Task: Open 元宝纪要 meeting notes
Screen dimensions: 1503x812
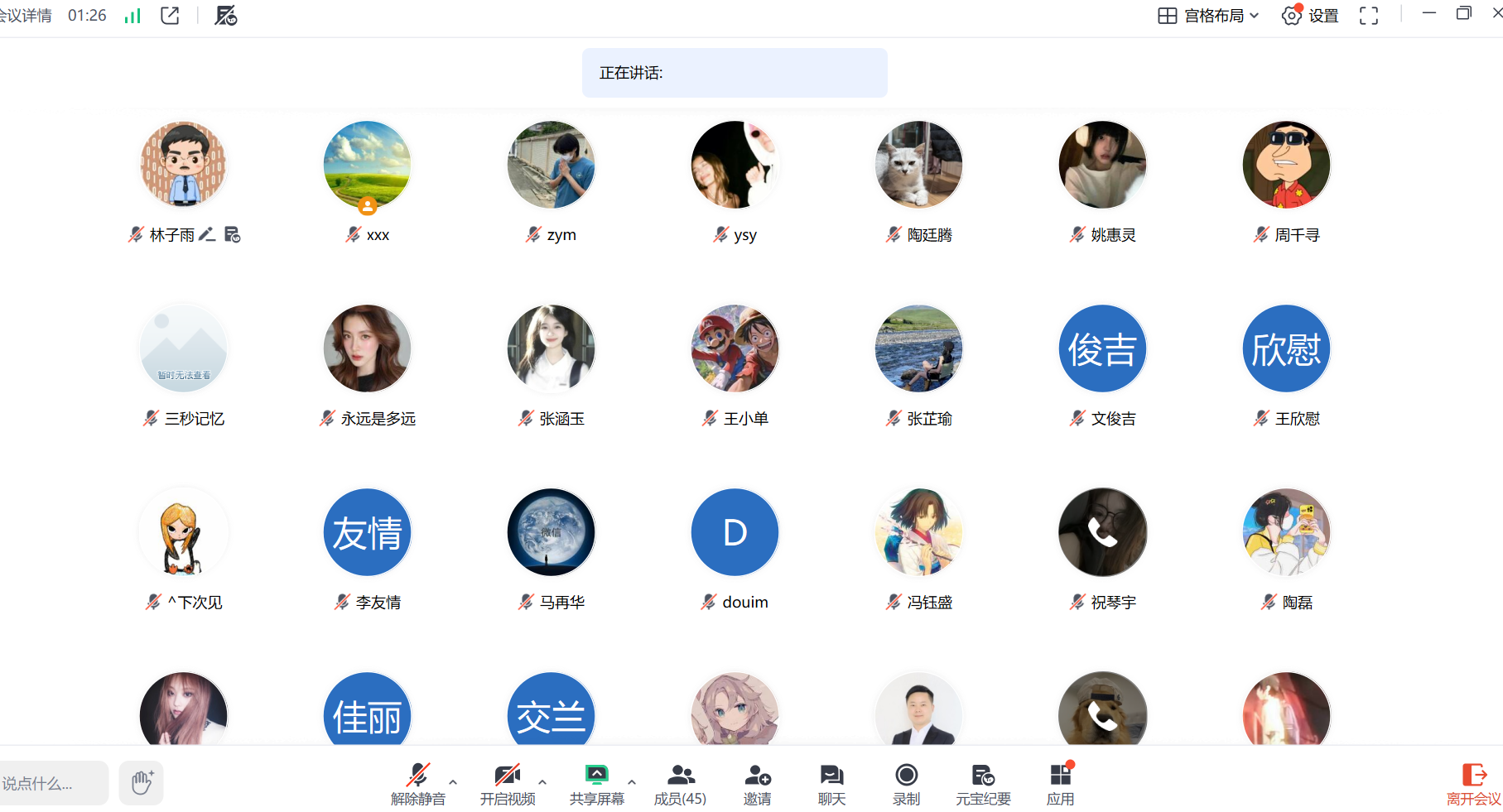Action: coord(983,784)
